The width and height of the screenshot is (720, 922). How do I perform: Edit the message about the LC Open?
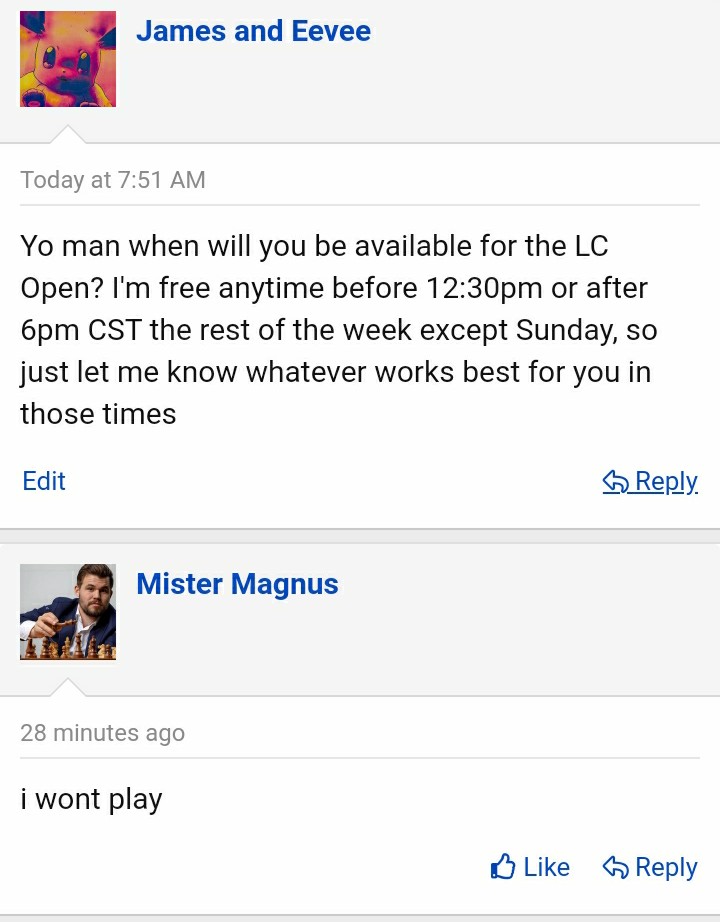(44, 481)
